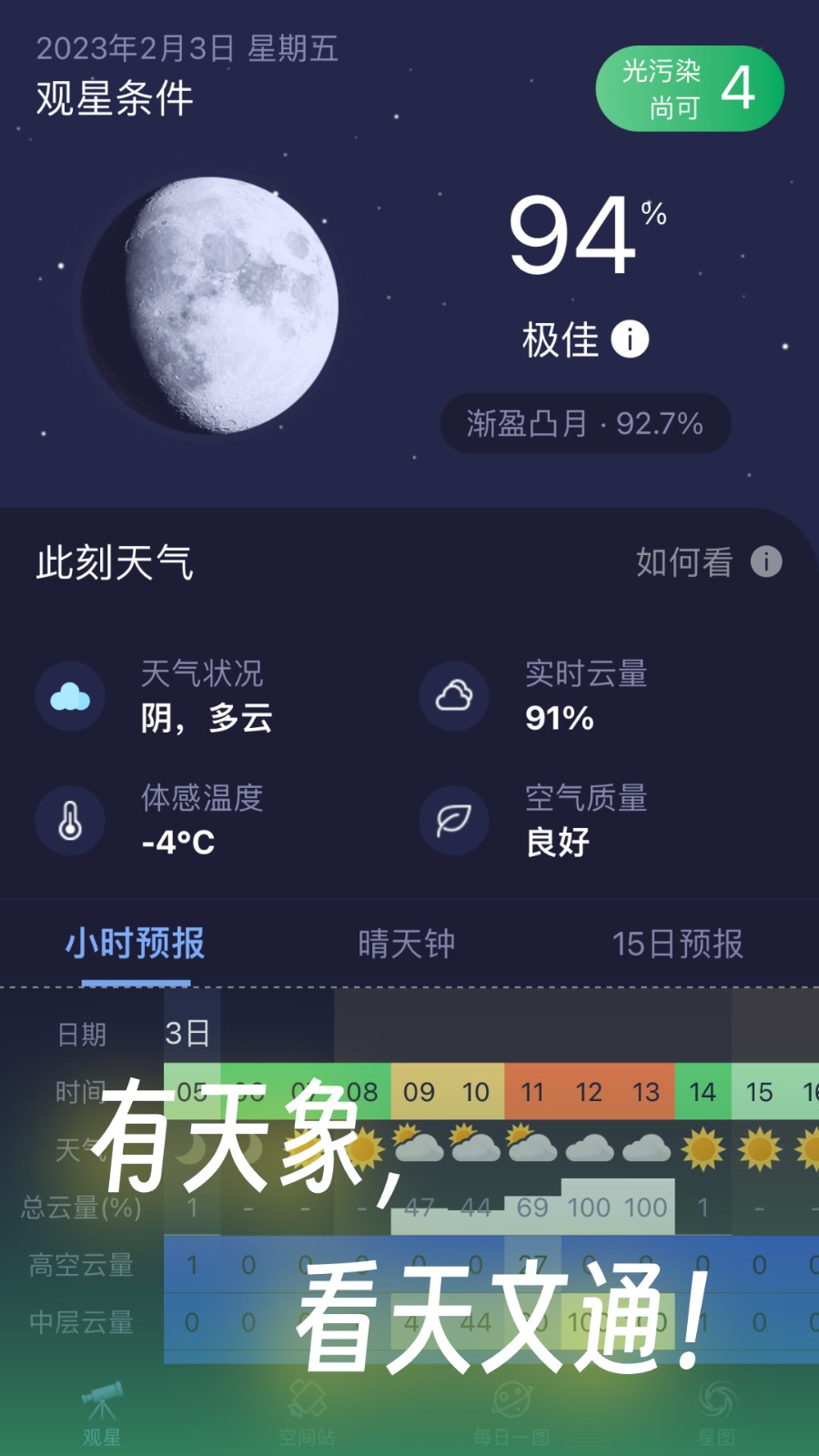Viewport: 819px width, 1456px height.
Task: Click the cloud weather condition icon
Action: [x=70, y=695]
